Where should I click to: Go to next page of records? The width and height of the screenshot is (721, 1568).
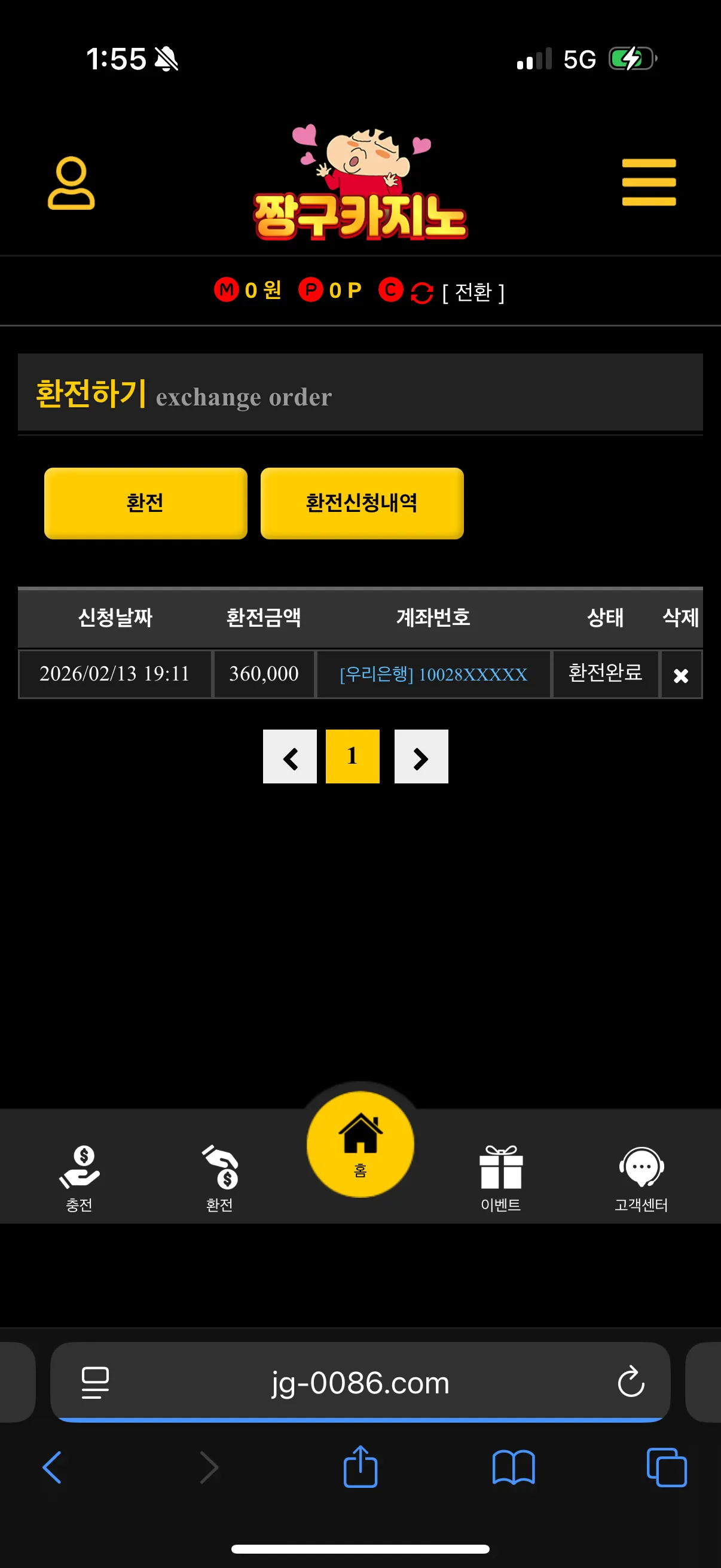click(421, 756)
